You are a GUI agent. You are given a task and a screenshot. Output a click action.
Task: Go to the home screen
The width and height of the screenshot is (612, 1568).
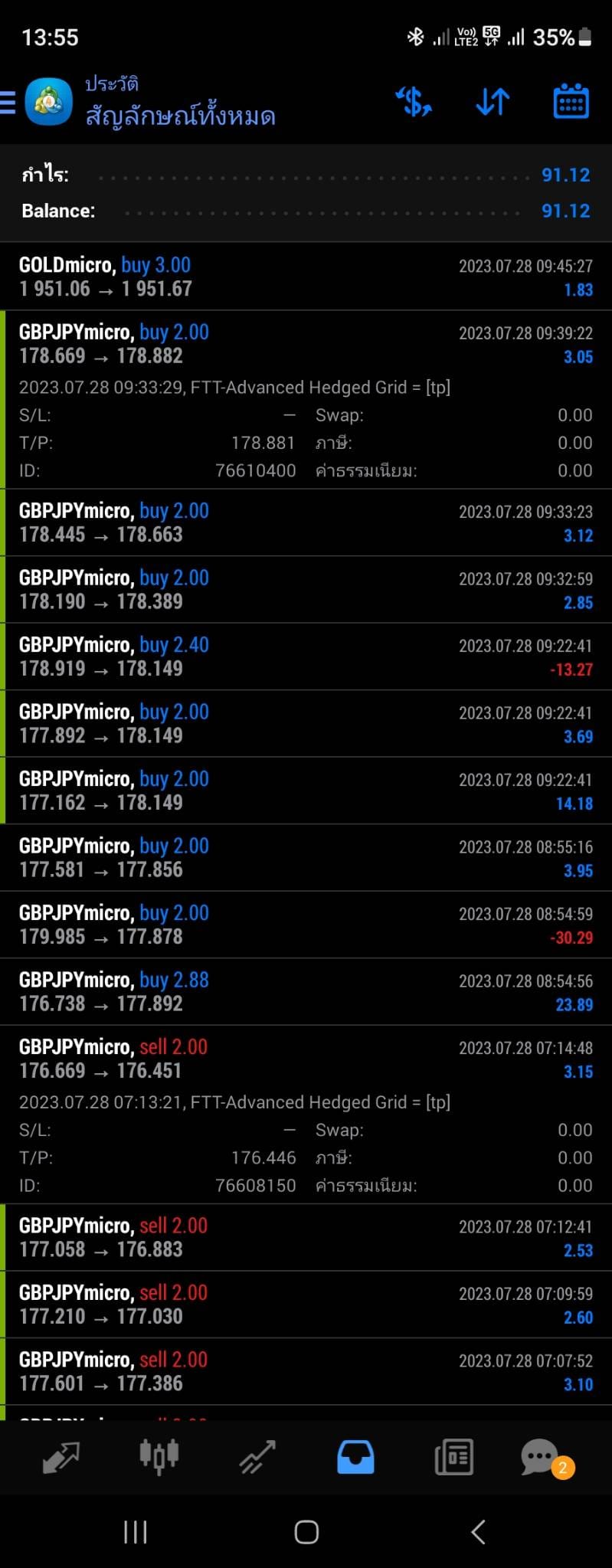(306, 1531)
